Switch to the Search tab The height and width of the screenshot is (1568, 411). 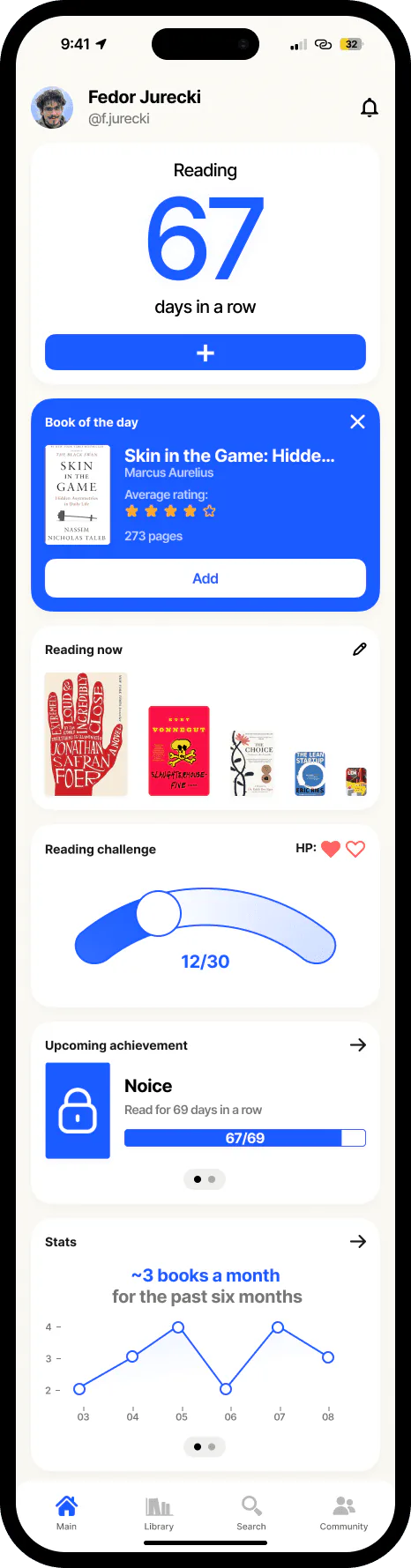251,1512
